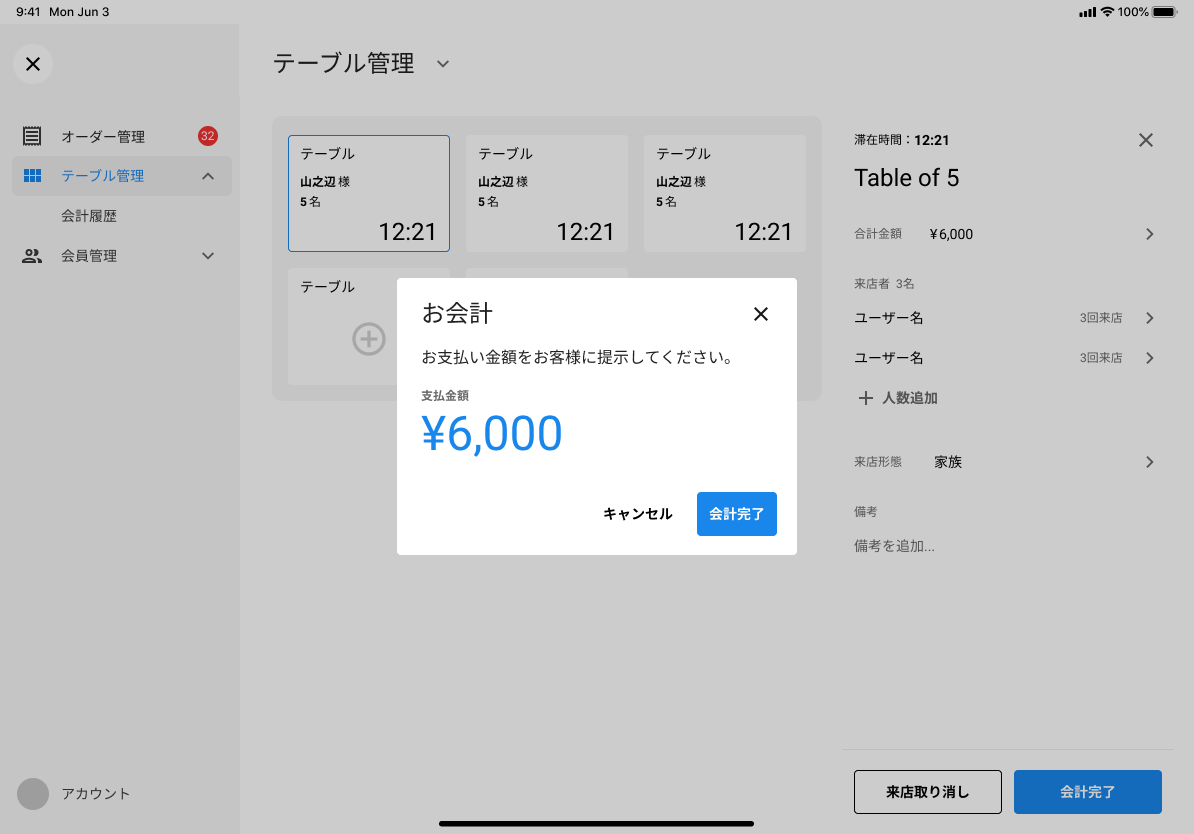
Task: Open オーダー管理 in the sidebar
Action: pos(103,137)
